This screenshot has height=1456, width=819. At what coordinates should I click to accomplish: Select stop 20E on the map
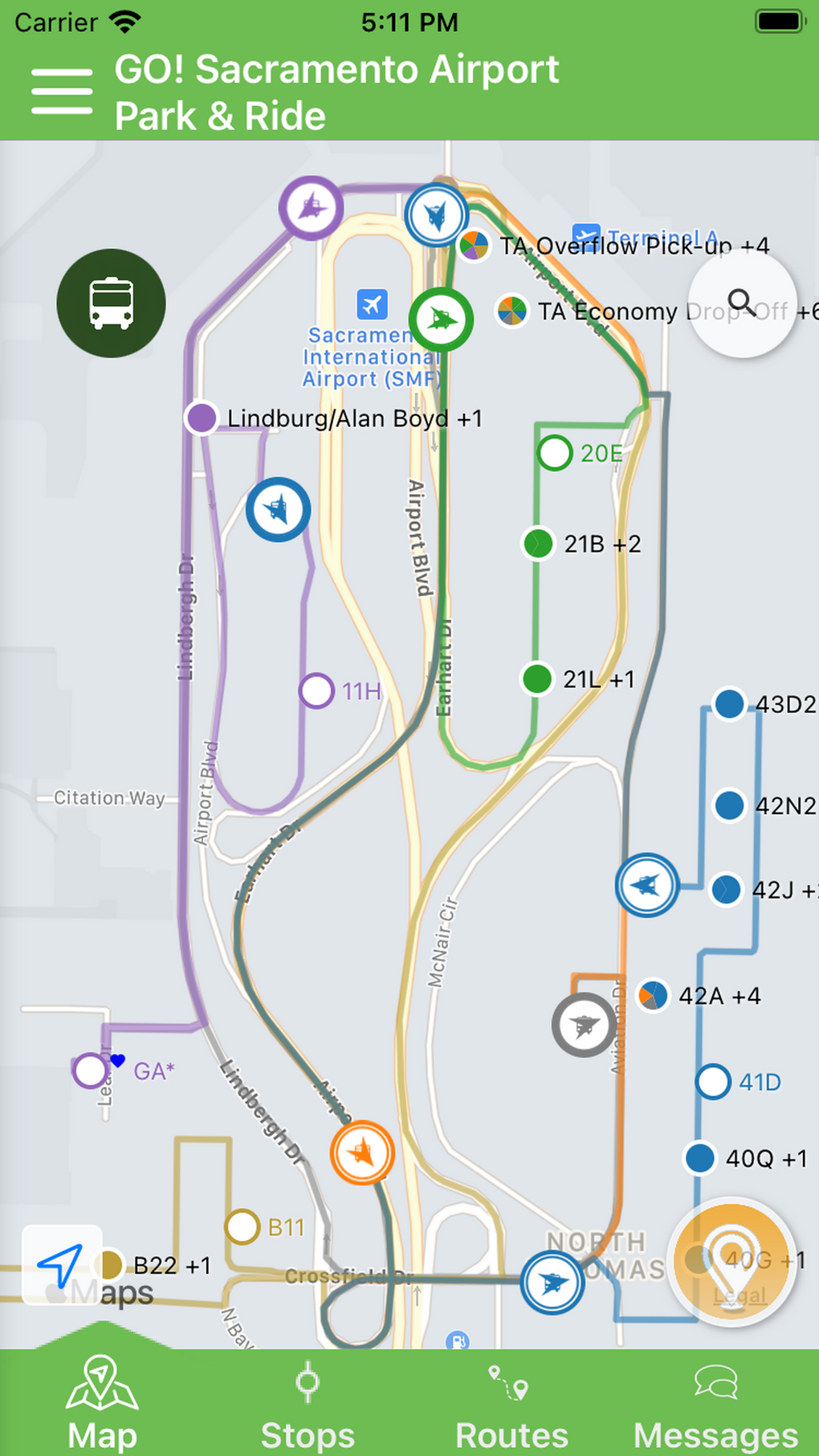(555, 453)
